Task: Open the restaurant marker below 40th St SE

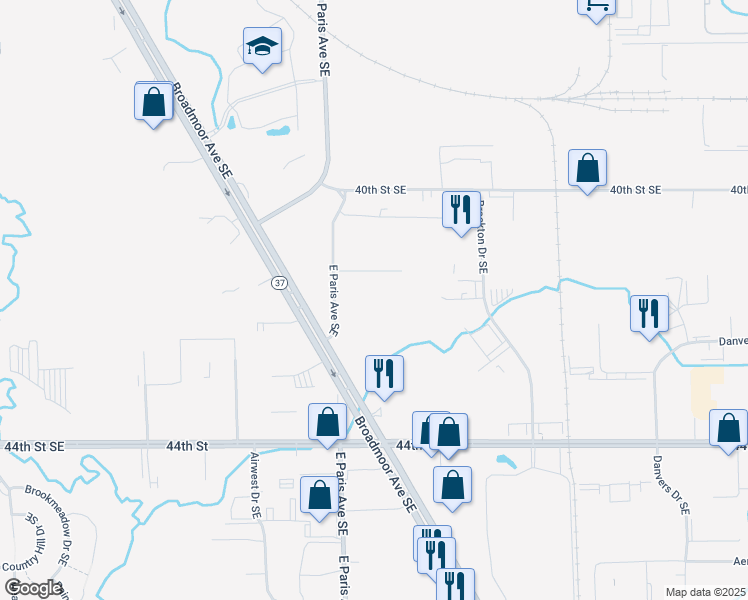Action: [x=461, y=214]
